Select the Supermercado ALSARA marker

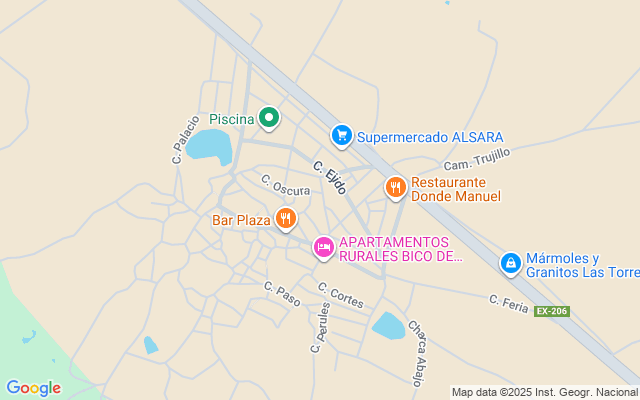[x=342, y=135]
